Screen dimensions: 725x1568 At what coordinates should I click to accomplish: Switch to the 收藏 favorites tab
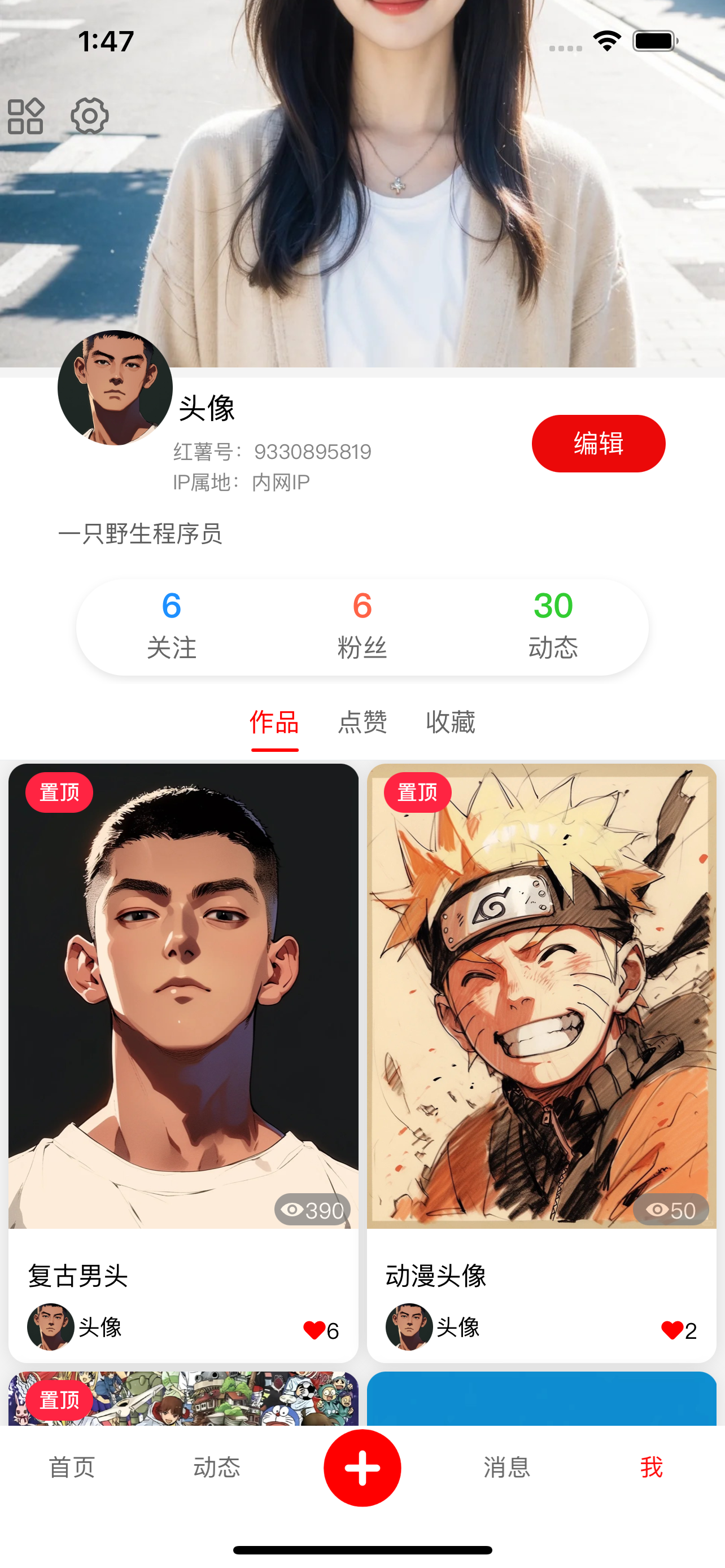coord(450,722)
